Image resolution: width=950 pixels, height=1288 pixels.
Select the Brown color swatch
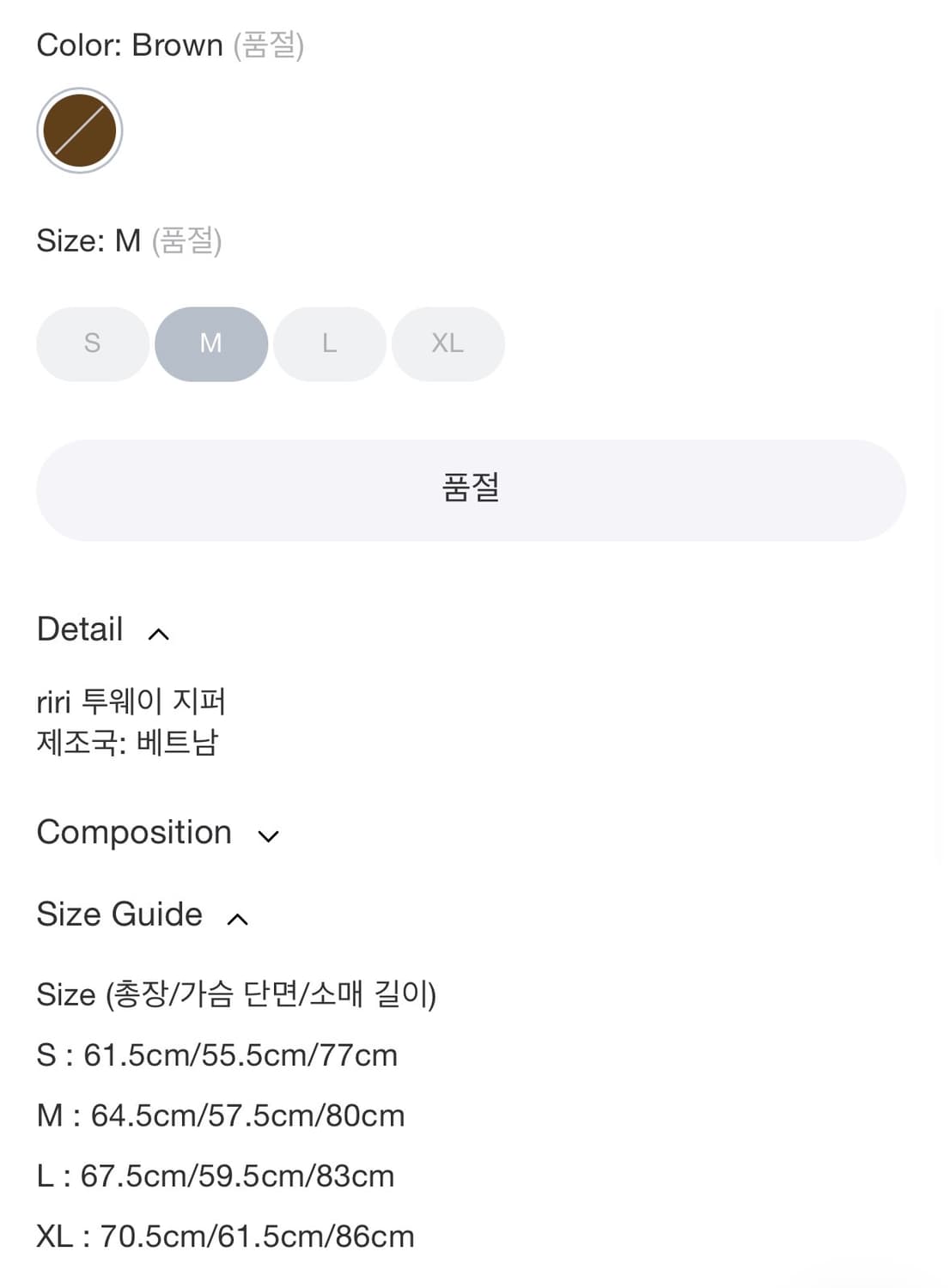[x=78, y=130]
